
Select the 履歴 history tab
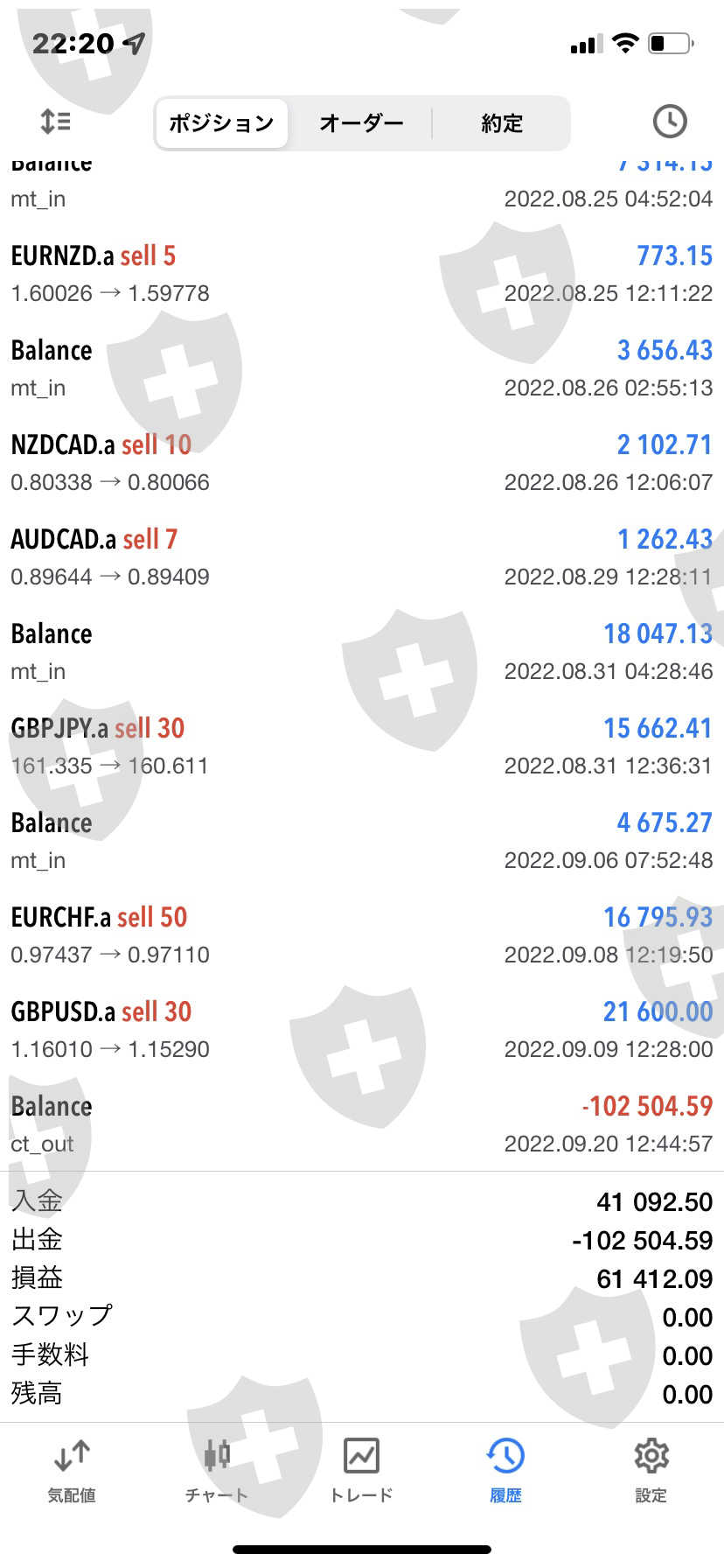click(x=505, y=1471)
